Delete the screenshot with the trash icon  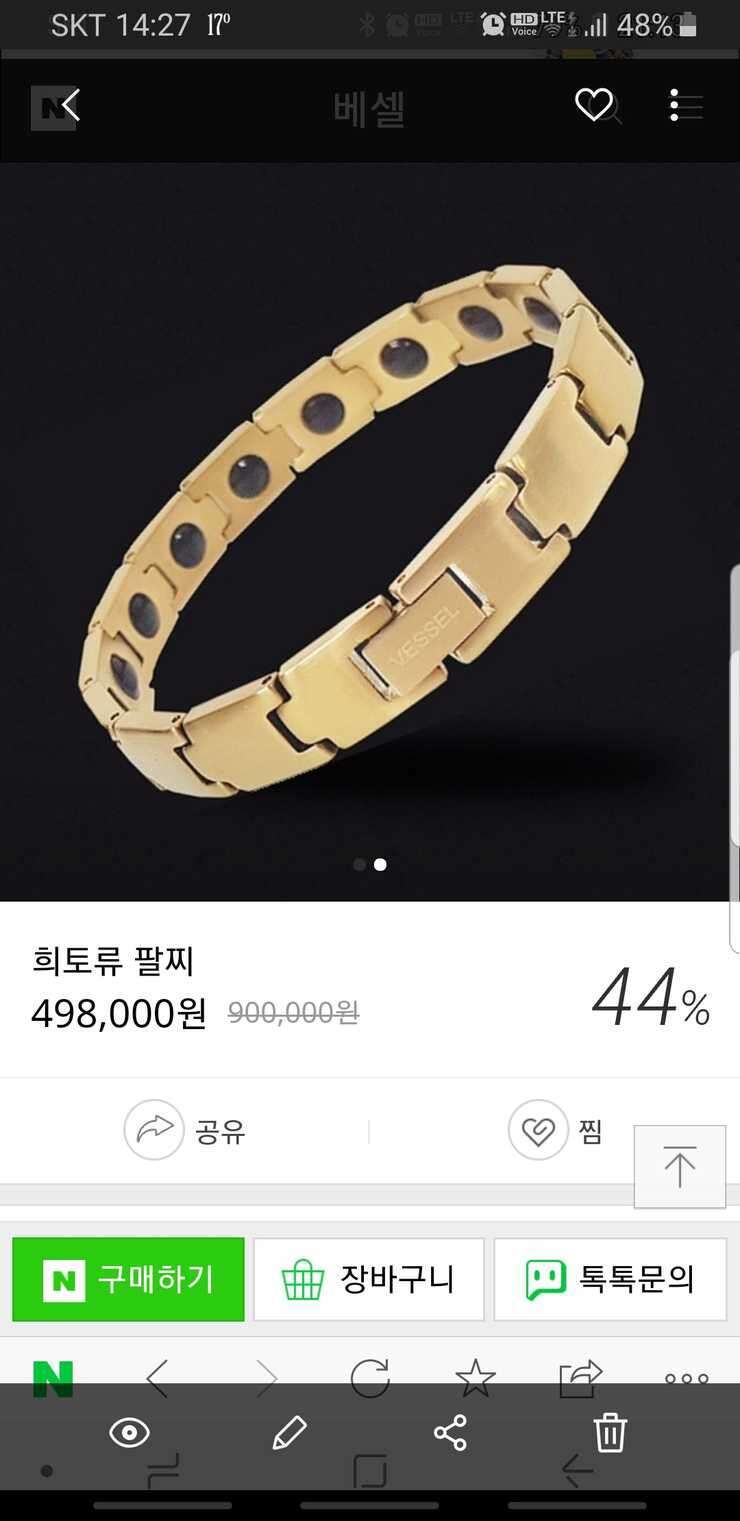pyautogui.click(x=610, y=1433)
